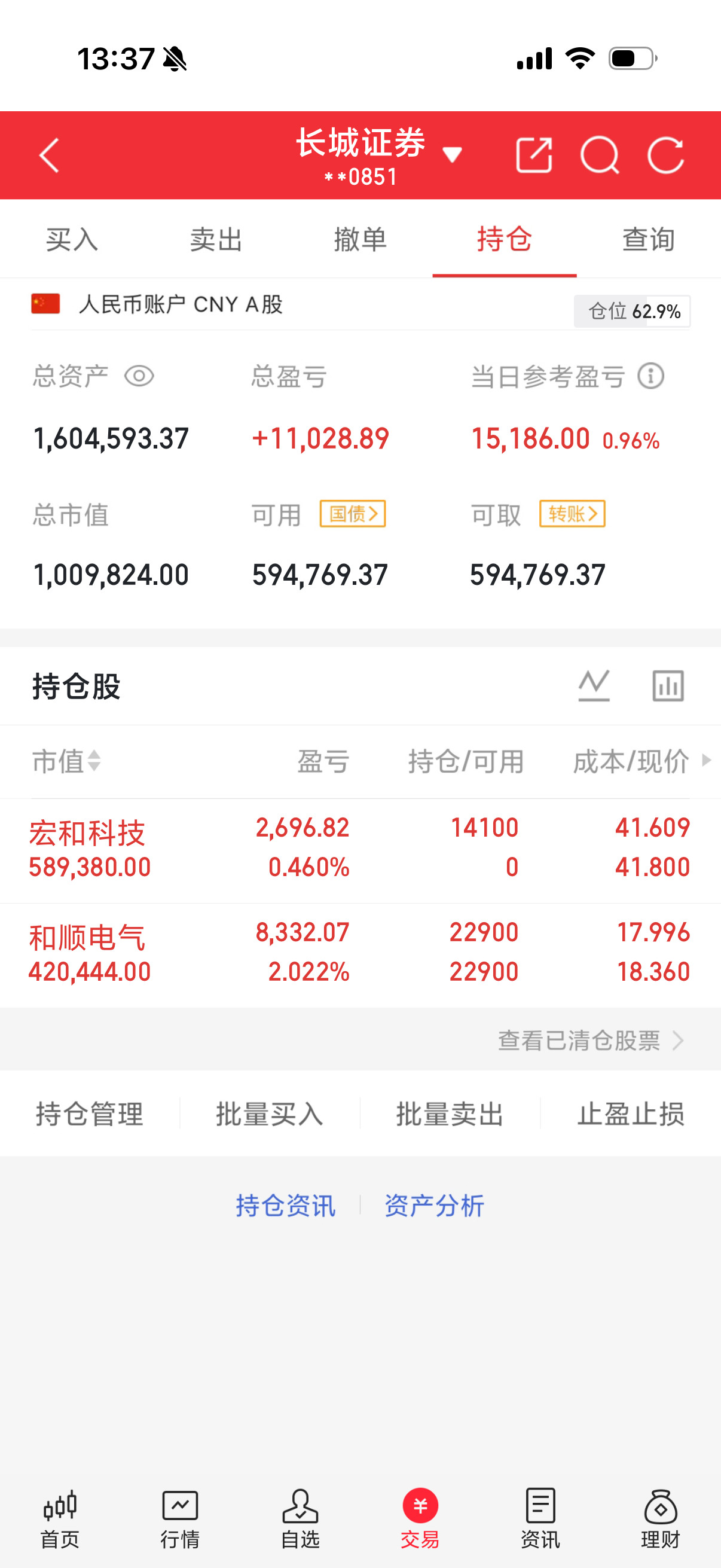The height and width of the screenshot is (1568, 721).
Task: Switch holdings to bar chart view
Action: point(667,686)
